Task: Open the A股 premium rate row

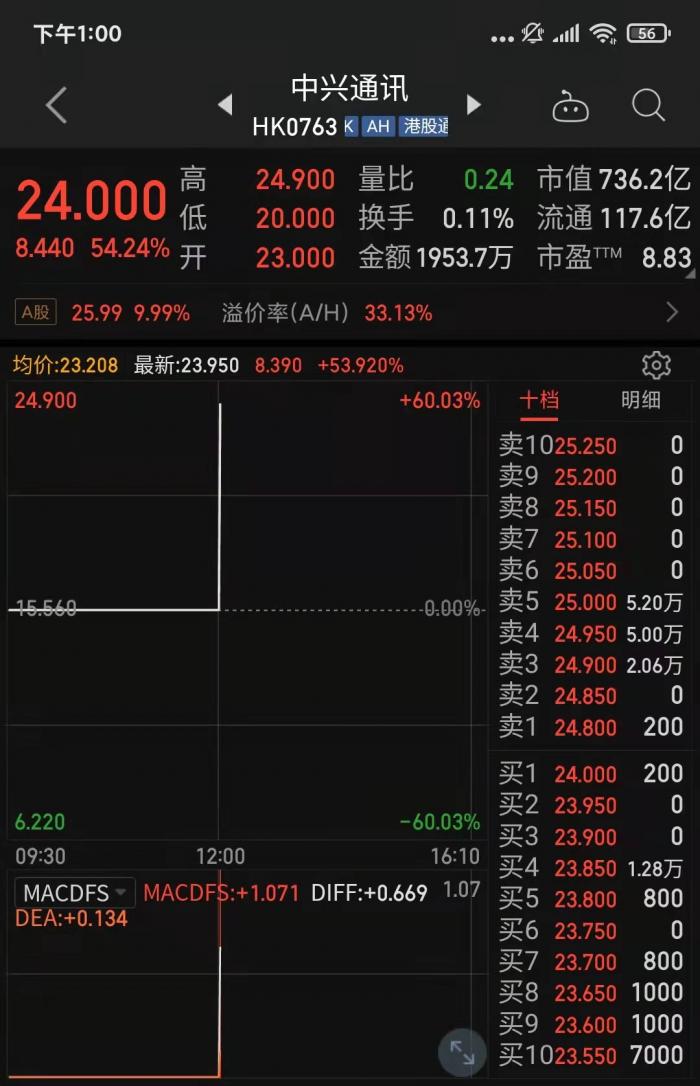Action: (x=350, y=313)
